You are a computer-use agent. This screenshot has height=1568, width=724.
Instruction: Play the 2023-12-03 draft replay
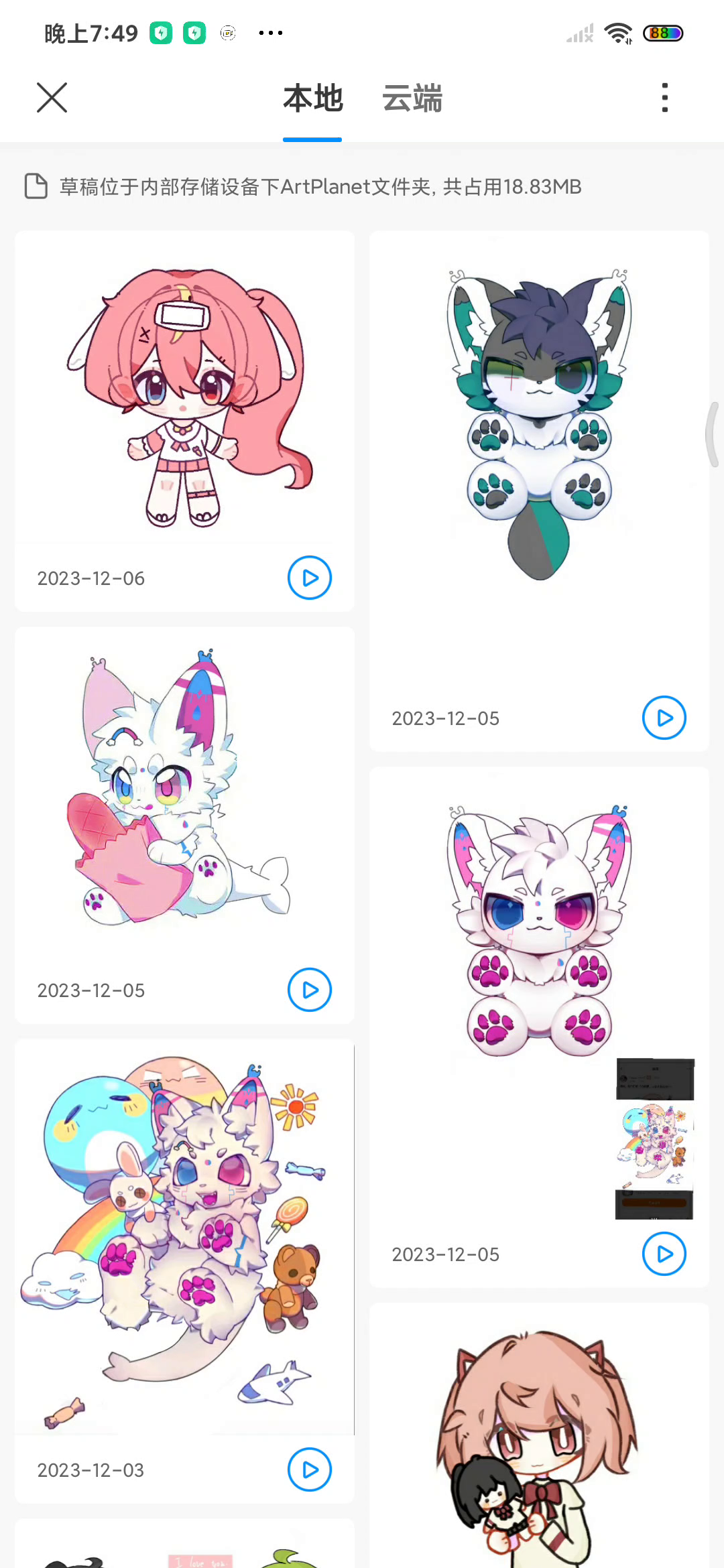point(309,1469)
